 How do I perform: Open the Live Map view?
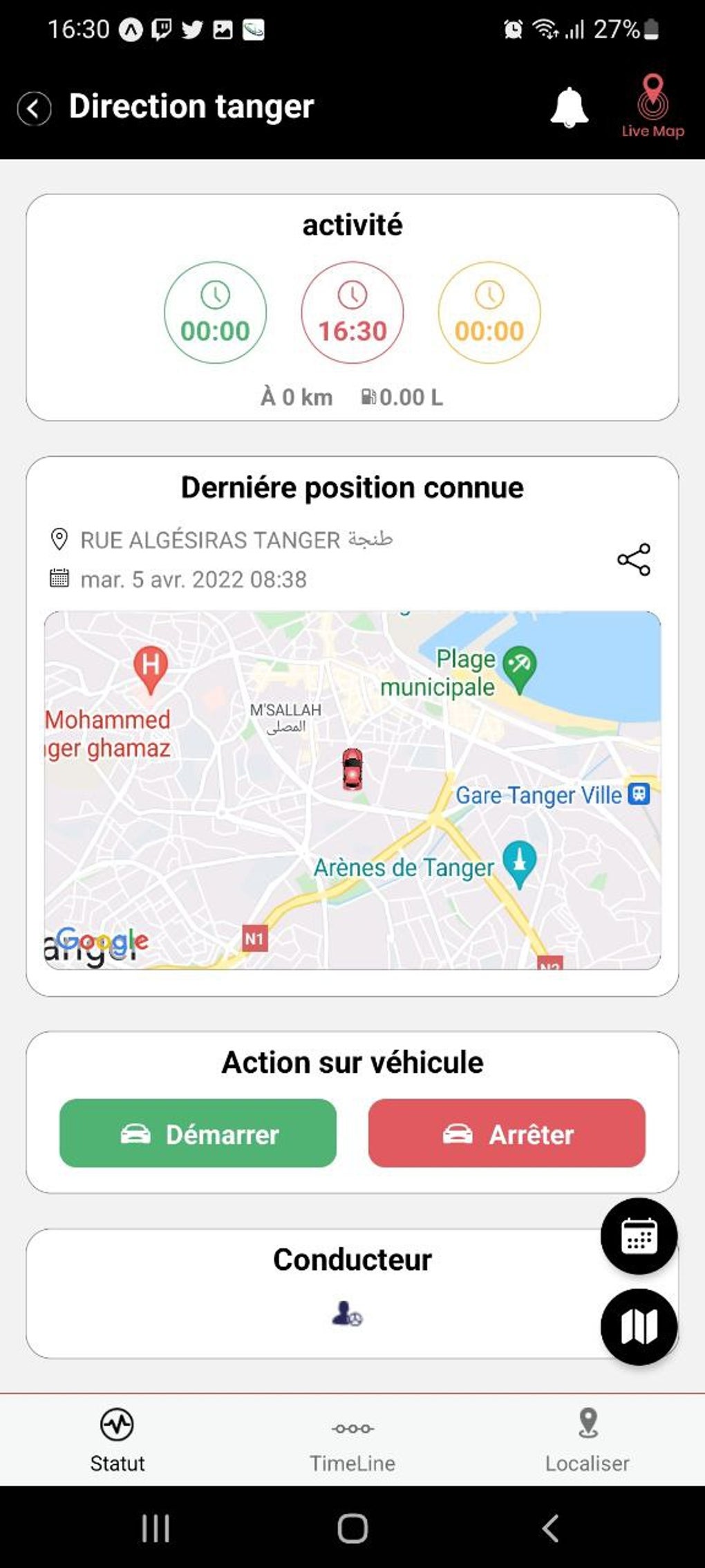tap(652, 107)
